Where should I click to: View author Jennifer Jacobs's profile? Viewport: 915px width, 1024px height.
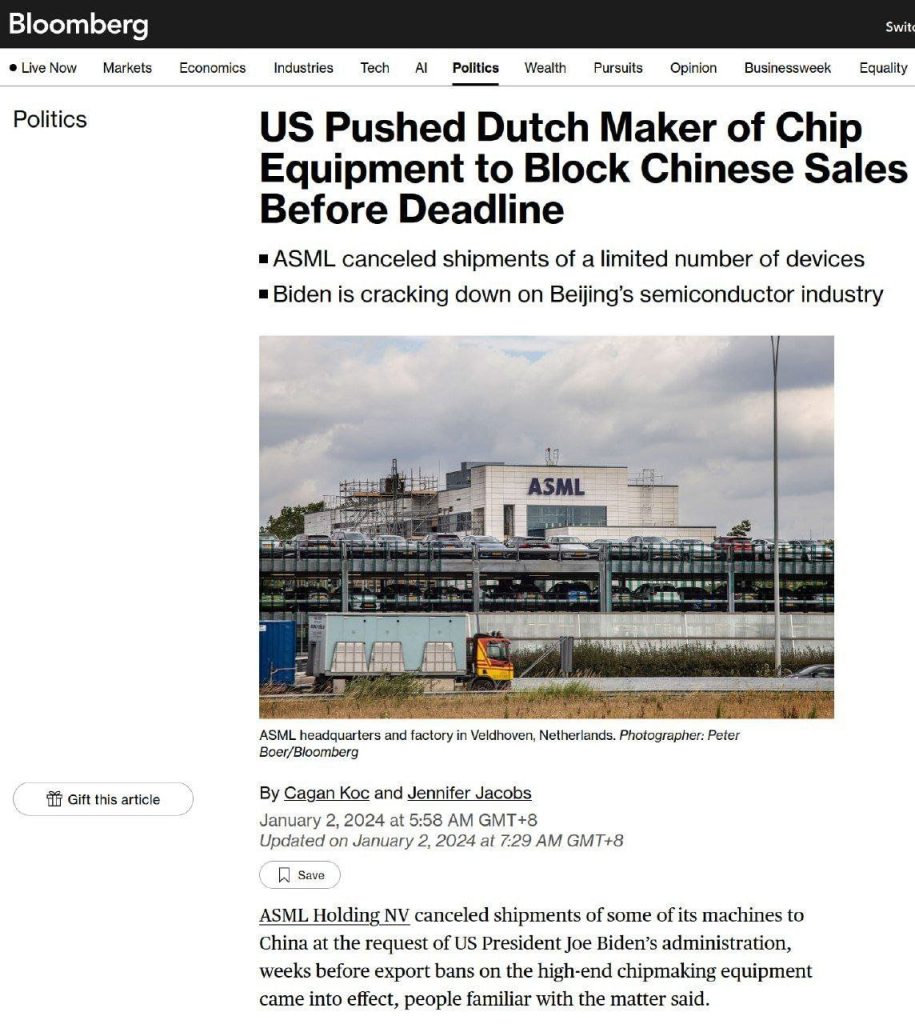(x=469, y=793)
